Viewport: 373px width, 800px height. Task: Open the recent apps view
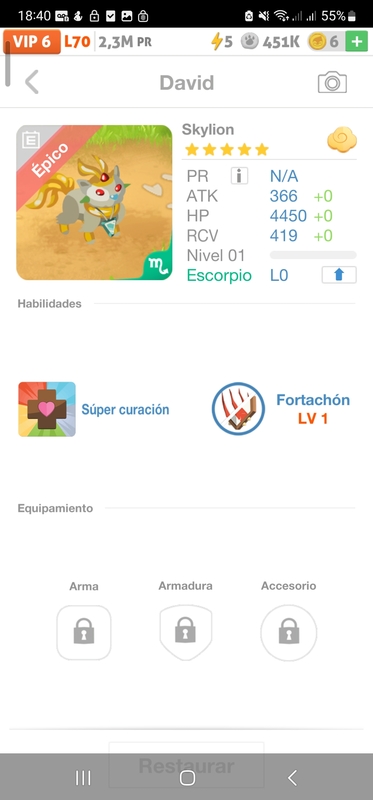click(x=83, y=778)
